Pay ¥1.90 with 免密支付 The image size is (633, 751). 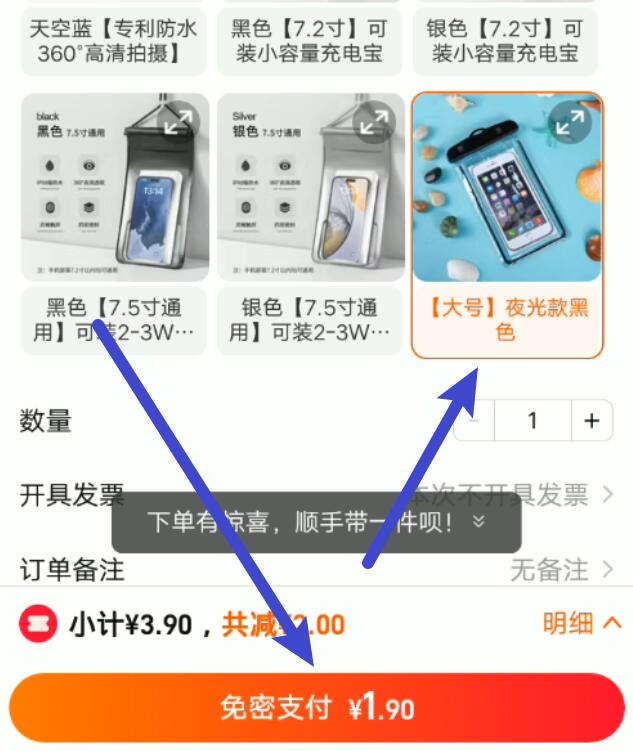(316, 709)
